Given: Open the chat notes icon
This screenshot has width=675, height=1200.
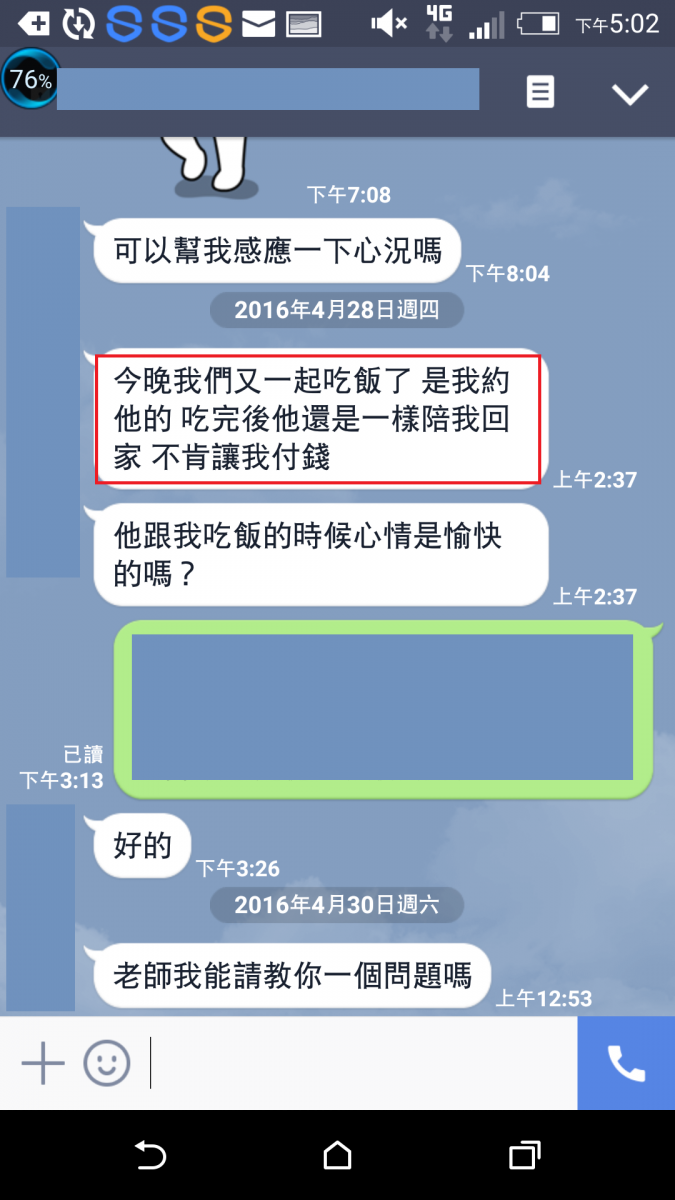Looking at the screenshot, I should click(540, 93).
